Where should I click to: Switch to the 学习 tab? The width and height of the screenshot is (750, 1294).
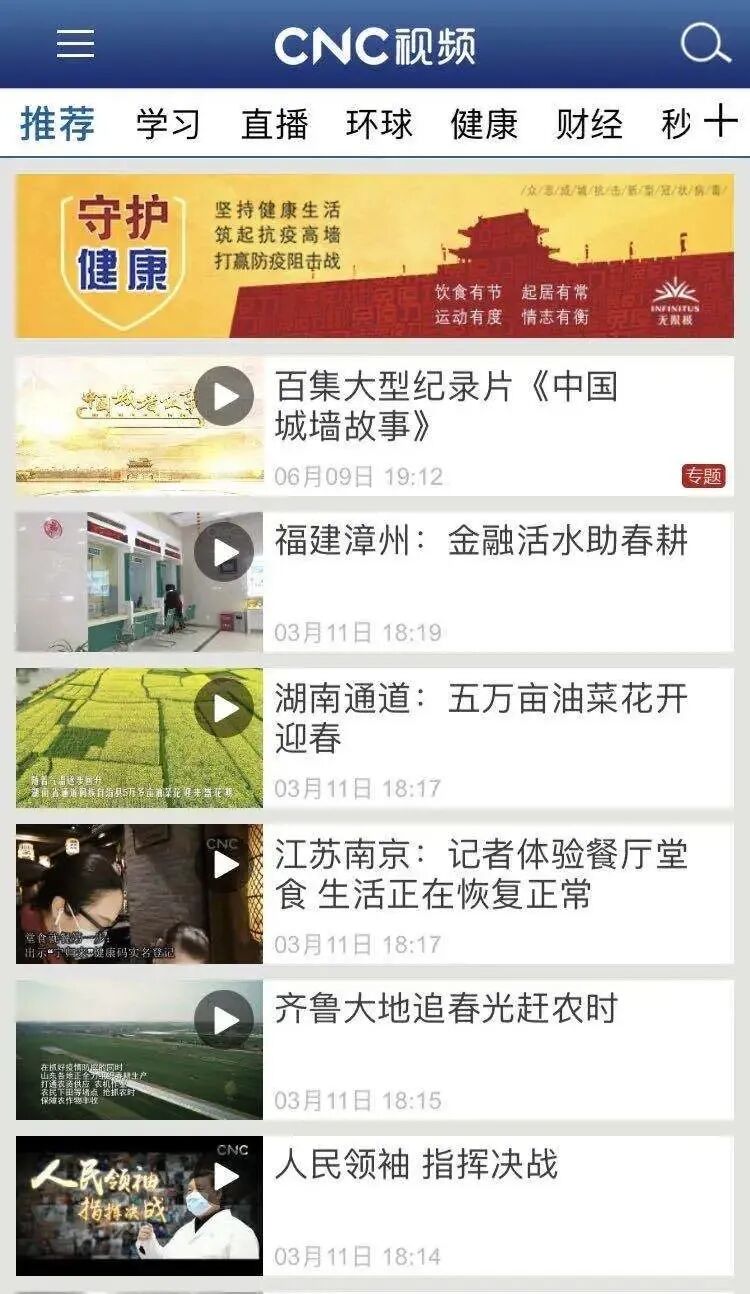coord(168,124)
